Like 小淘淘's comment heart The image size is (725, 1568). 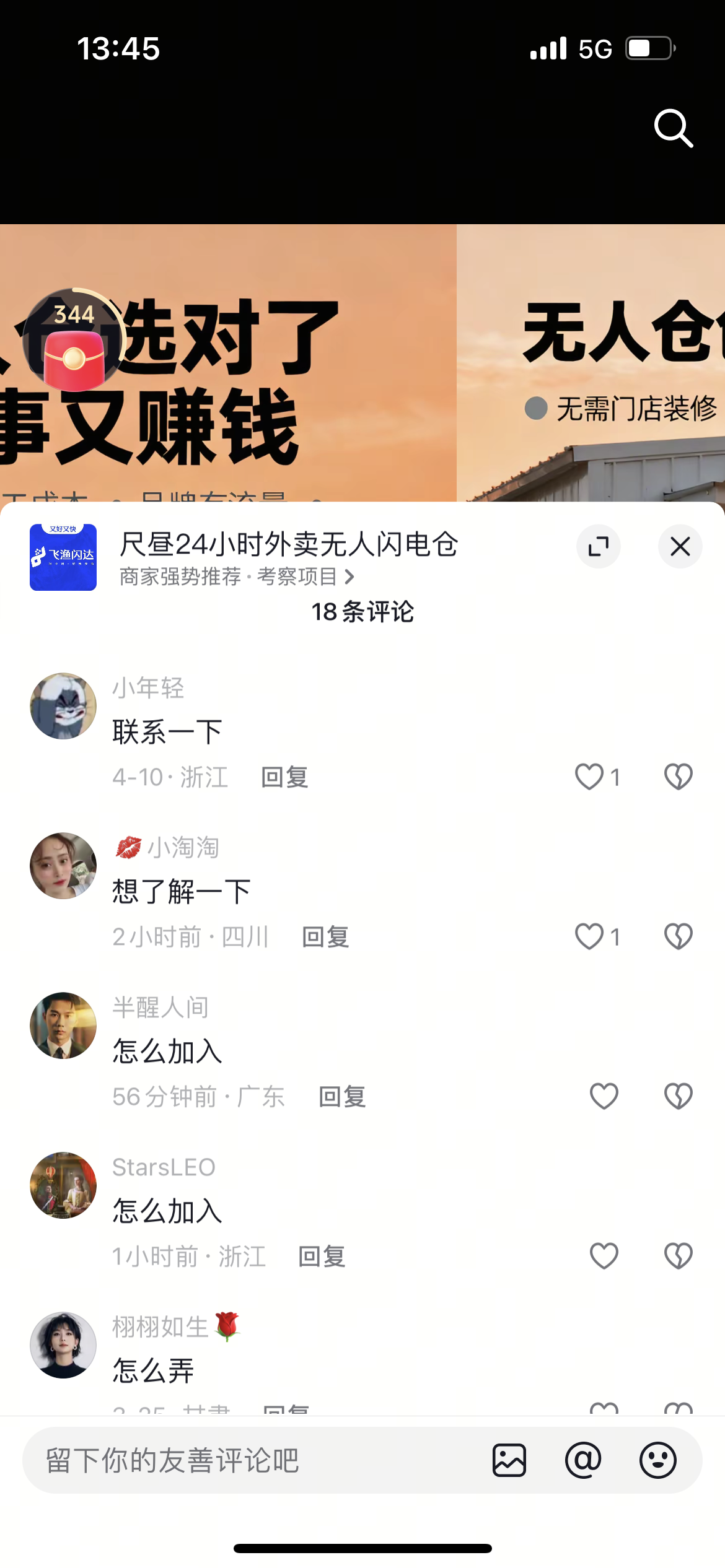(591, 938)
